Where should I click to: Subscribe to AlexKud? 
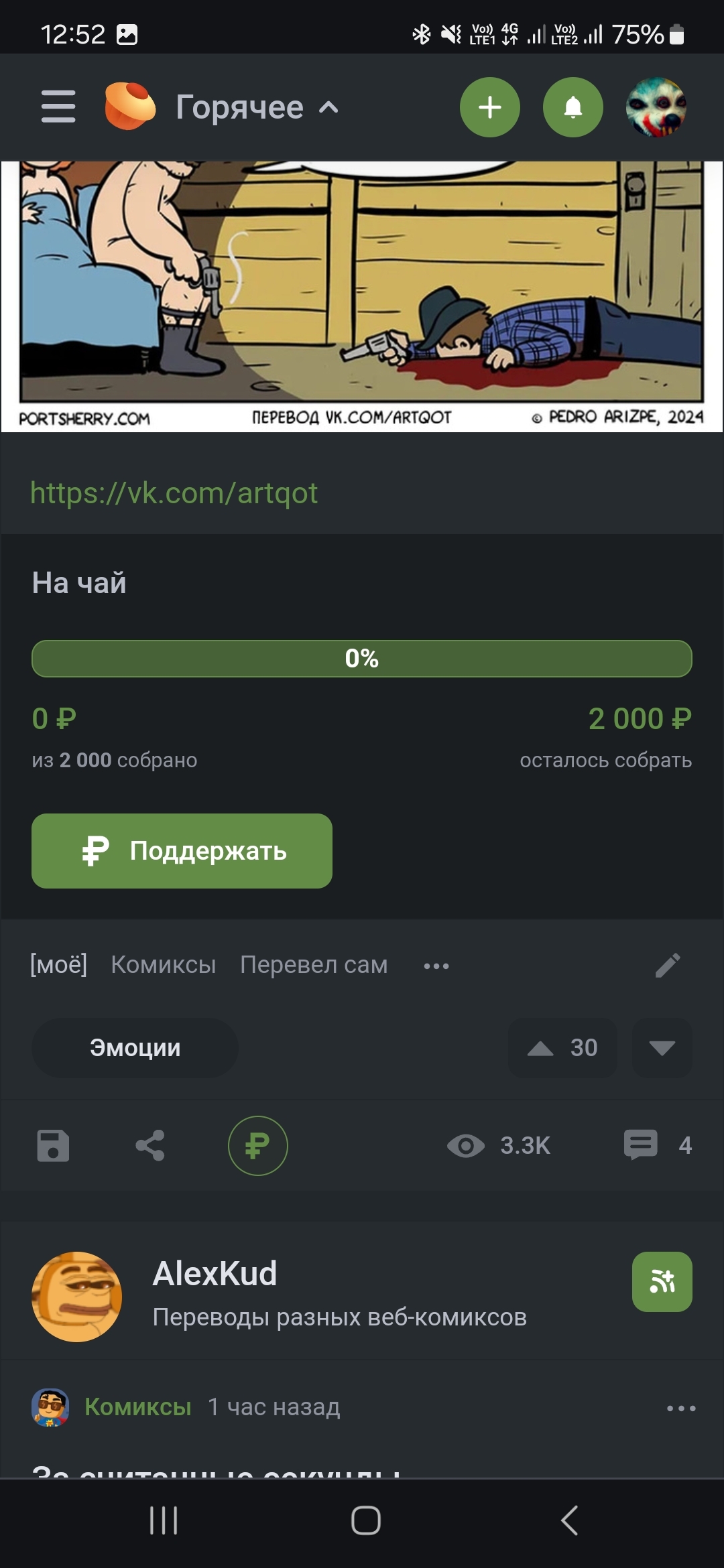tap(662, 1282)
